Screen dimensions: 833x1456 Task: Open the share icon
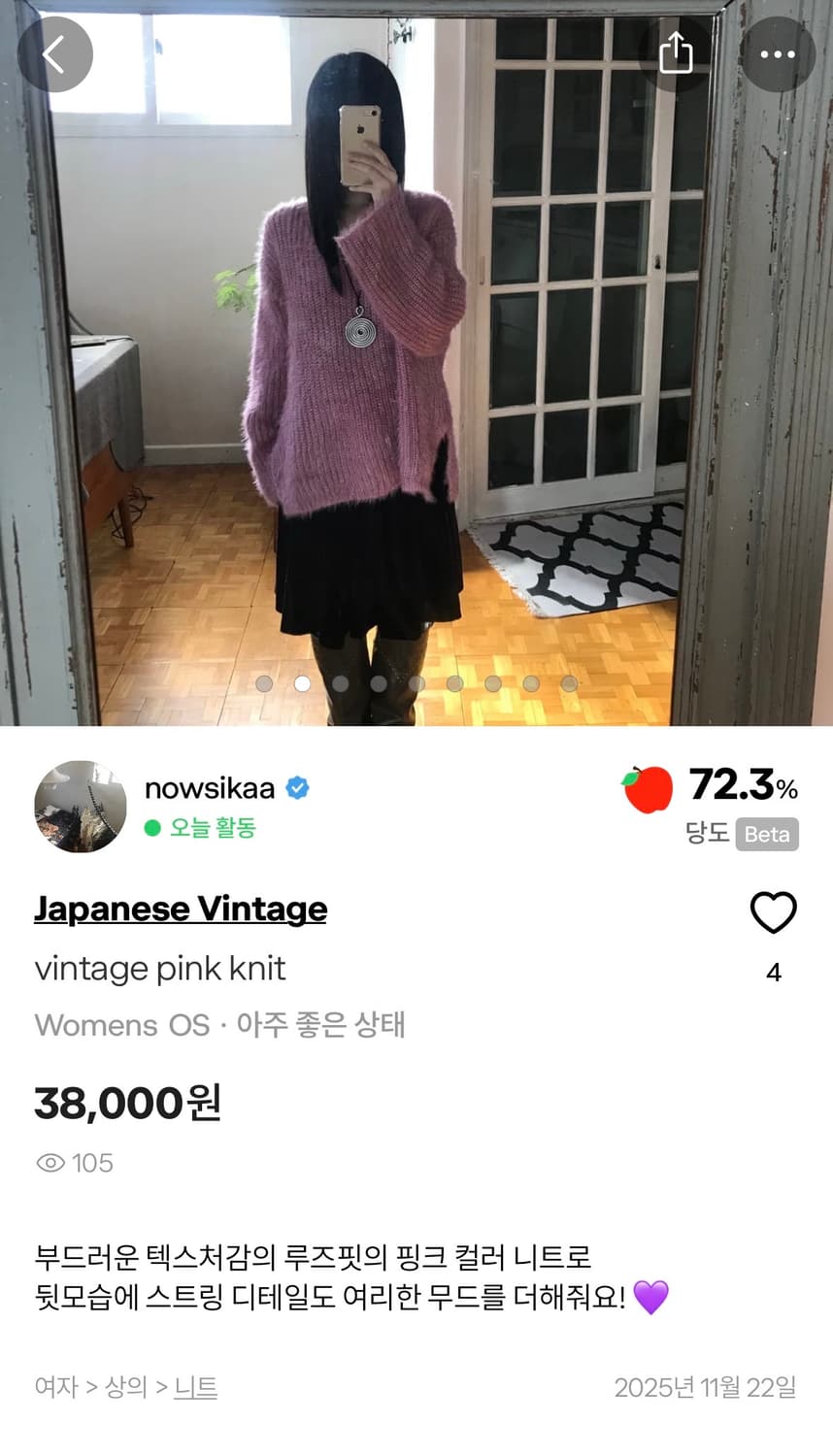point(676,54)
